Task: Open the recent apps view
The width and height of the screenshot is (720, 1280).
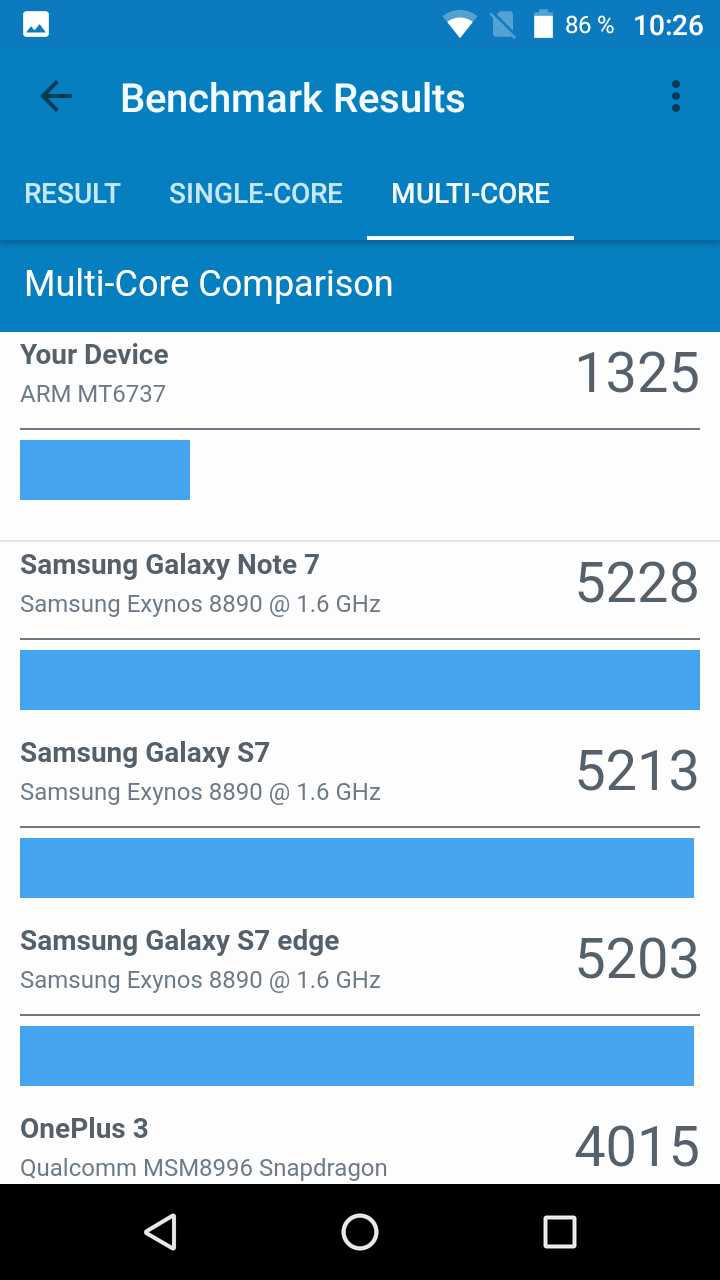Action: 559,1232
